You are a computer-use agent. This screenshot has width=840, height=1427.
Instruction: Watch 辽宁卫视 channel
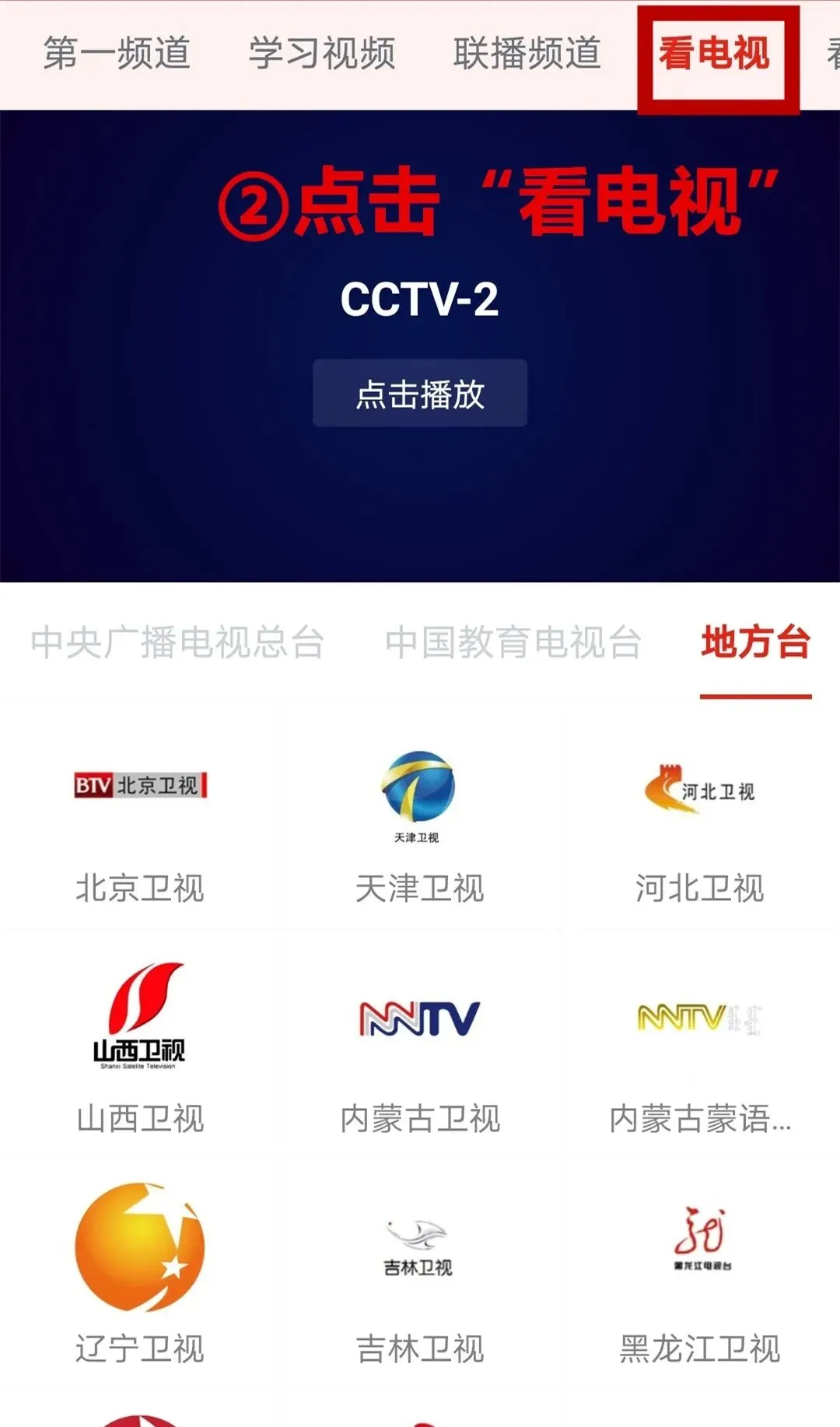pos(140,1276)
